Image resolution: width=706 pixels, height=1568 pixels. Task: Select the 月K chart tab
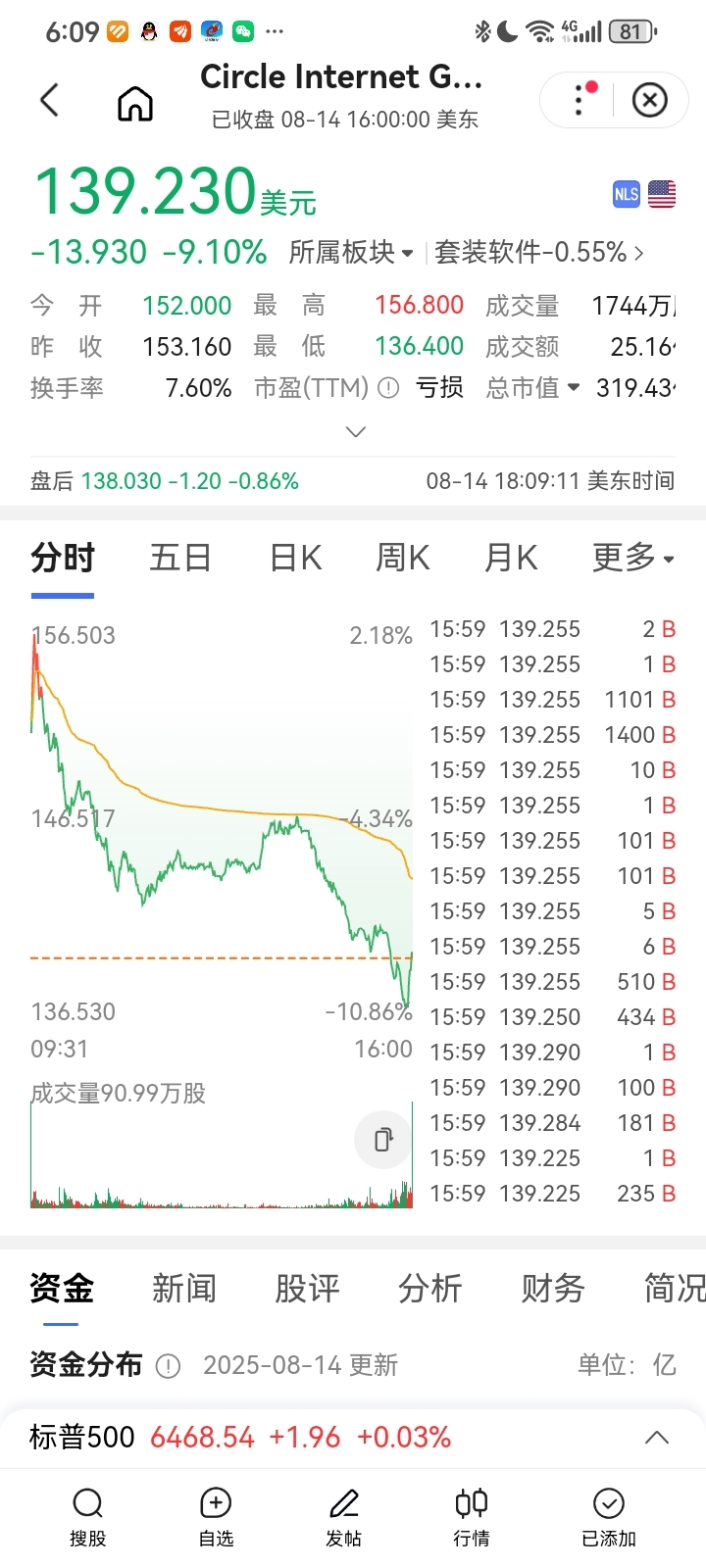[x=511, y=558]
